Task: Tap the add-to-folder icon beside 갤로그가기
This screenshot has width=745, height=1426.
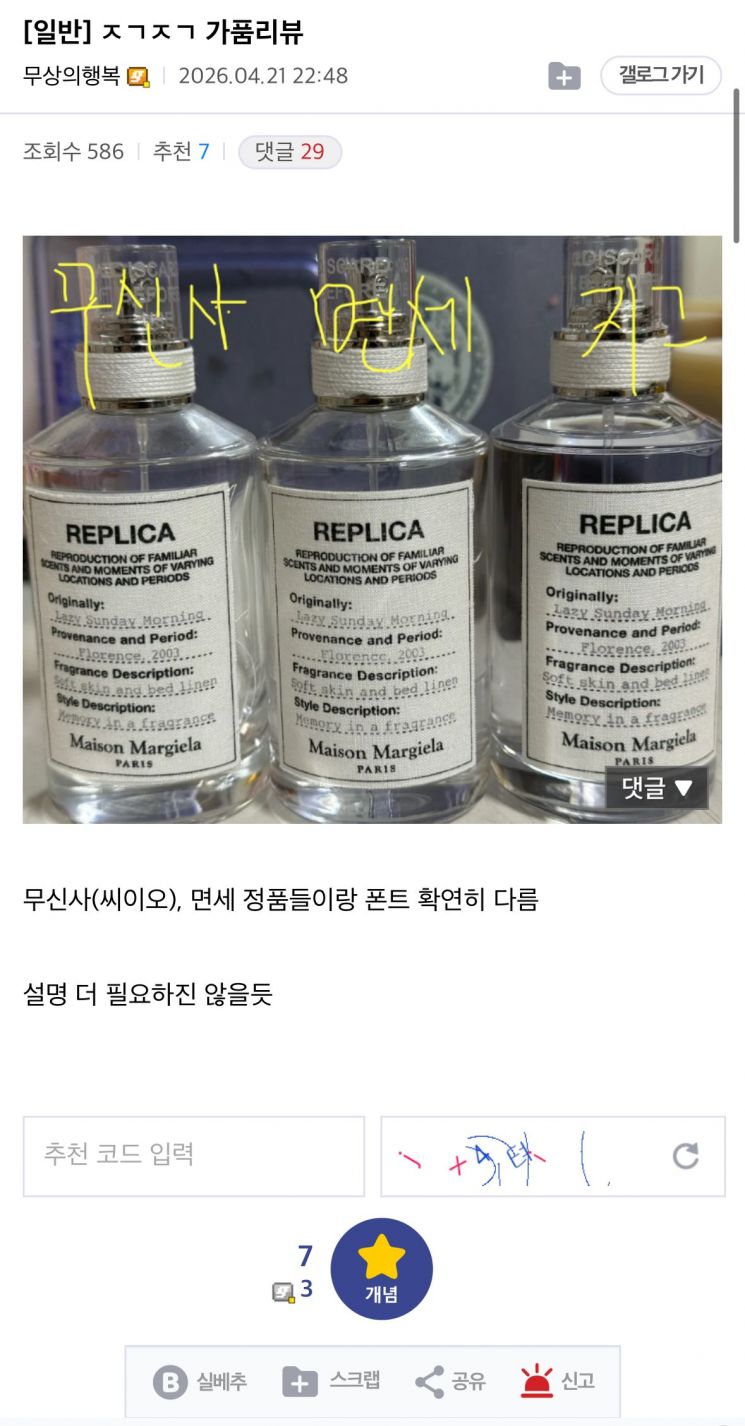Action: (564, 76)
